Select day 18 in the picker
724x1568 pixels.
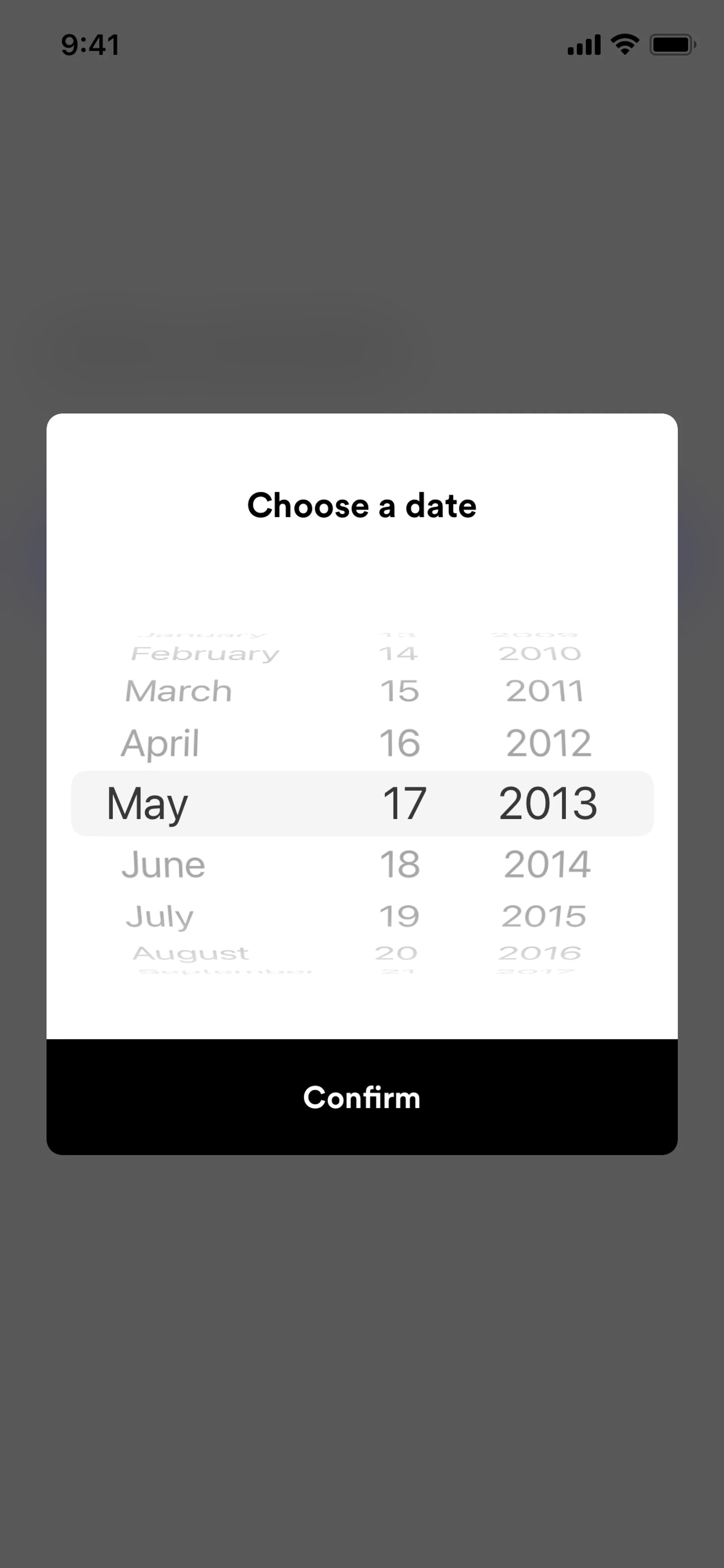(x=400, y=865)
